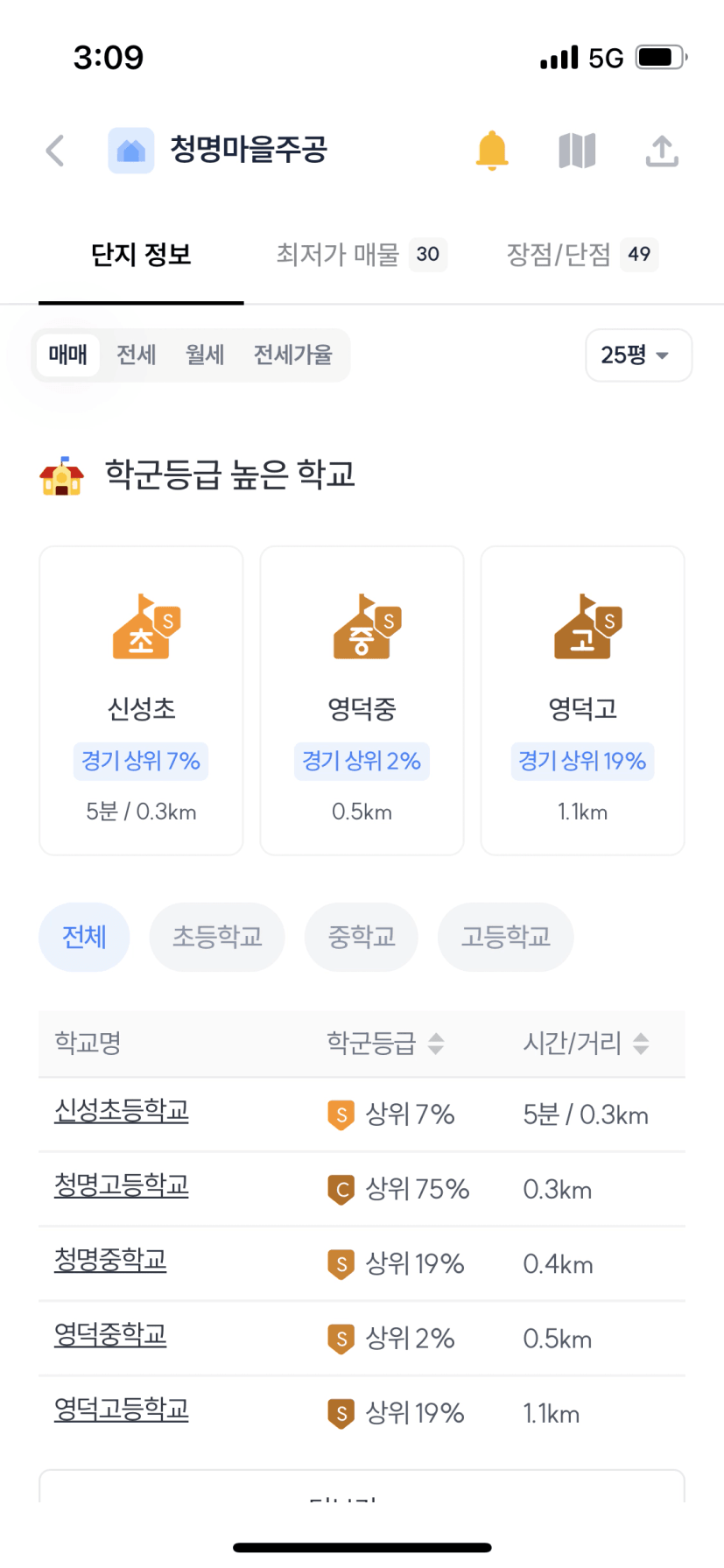Share this complex via share icon

(x=662, y=151)
